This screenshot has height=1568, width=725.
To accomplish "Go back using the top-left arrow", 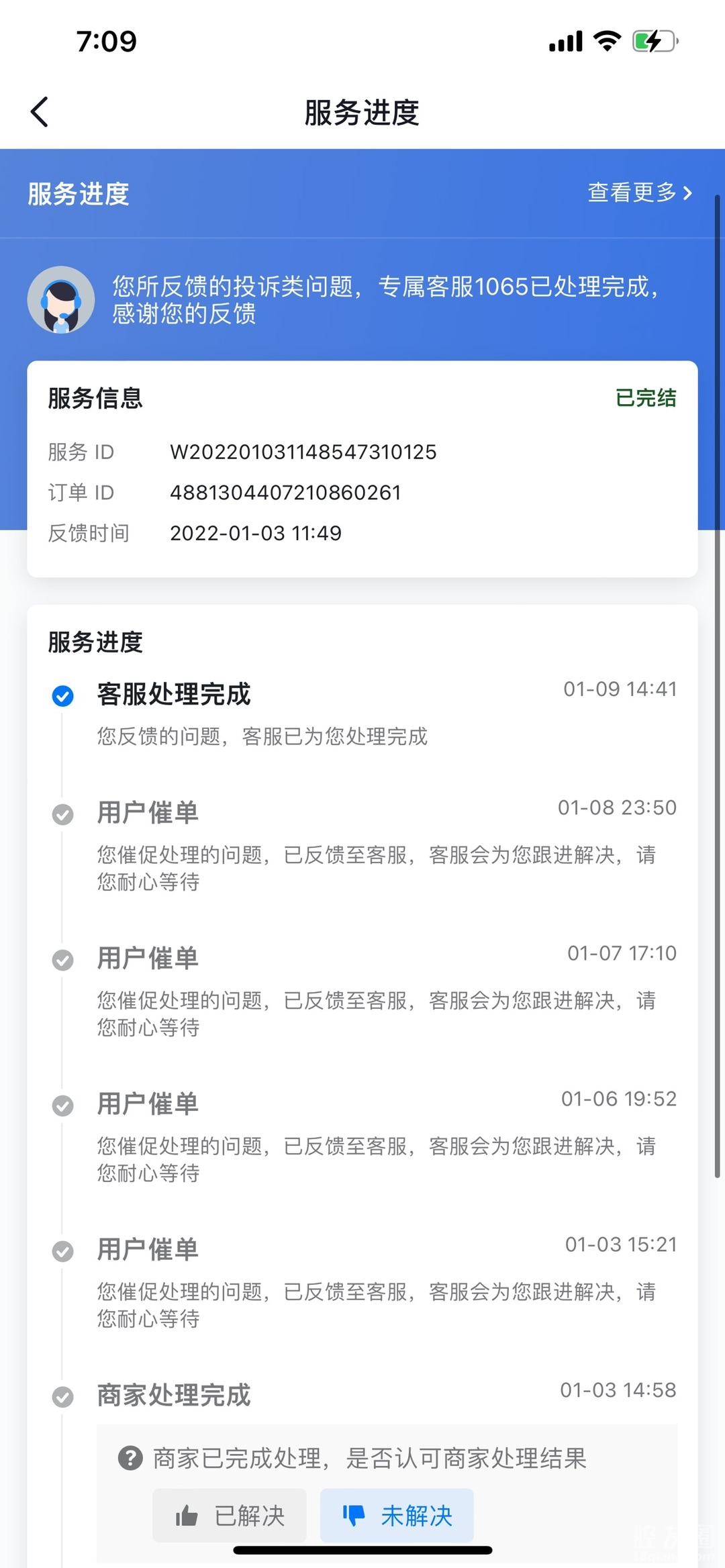I will pos(40,112).
